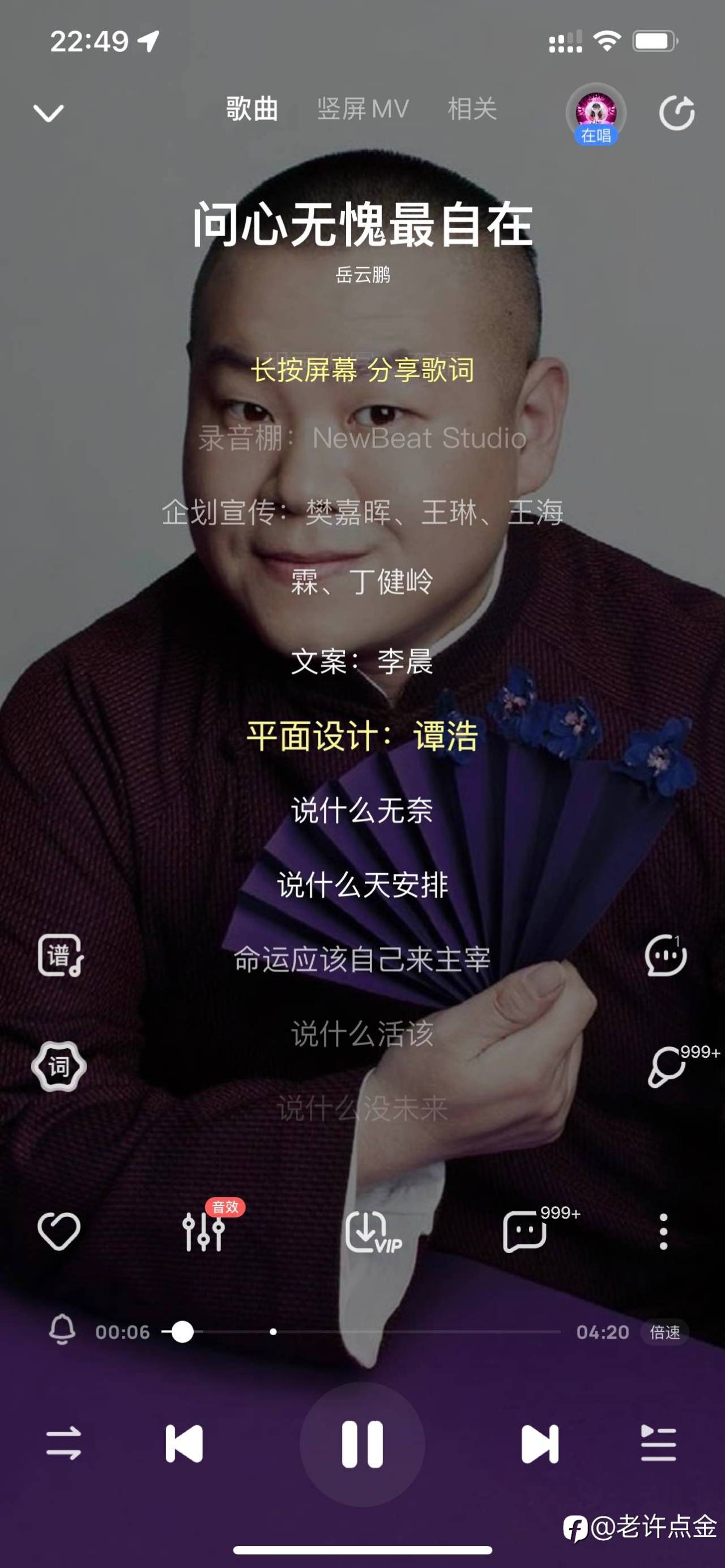Open the three-dot more options
Screen dimensions: 725x1568
coord(663,1232)
